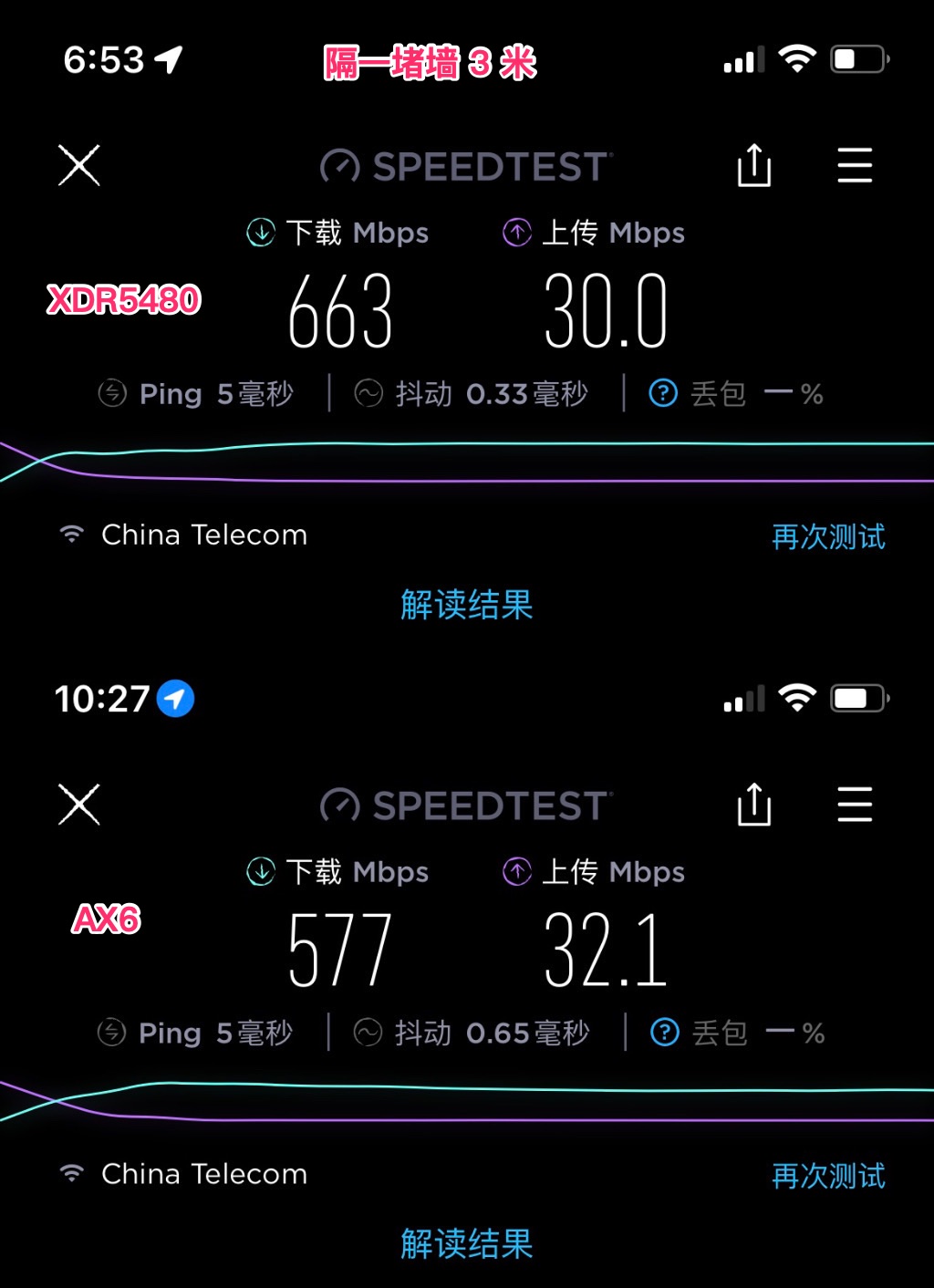
Task: Tap 再次测试 in the AX6 result
Action: pyautogui.click(x=827, y=1178)
